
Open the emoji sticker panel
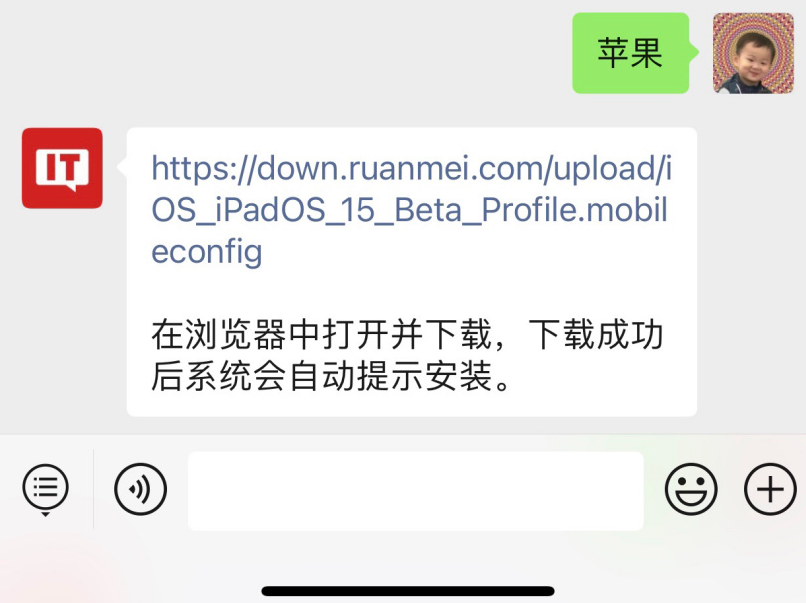click(x=691, y=489)
